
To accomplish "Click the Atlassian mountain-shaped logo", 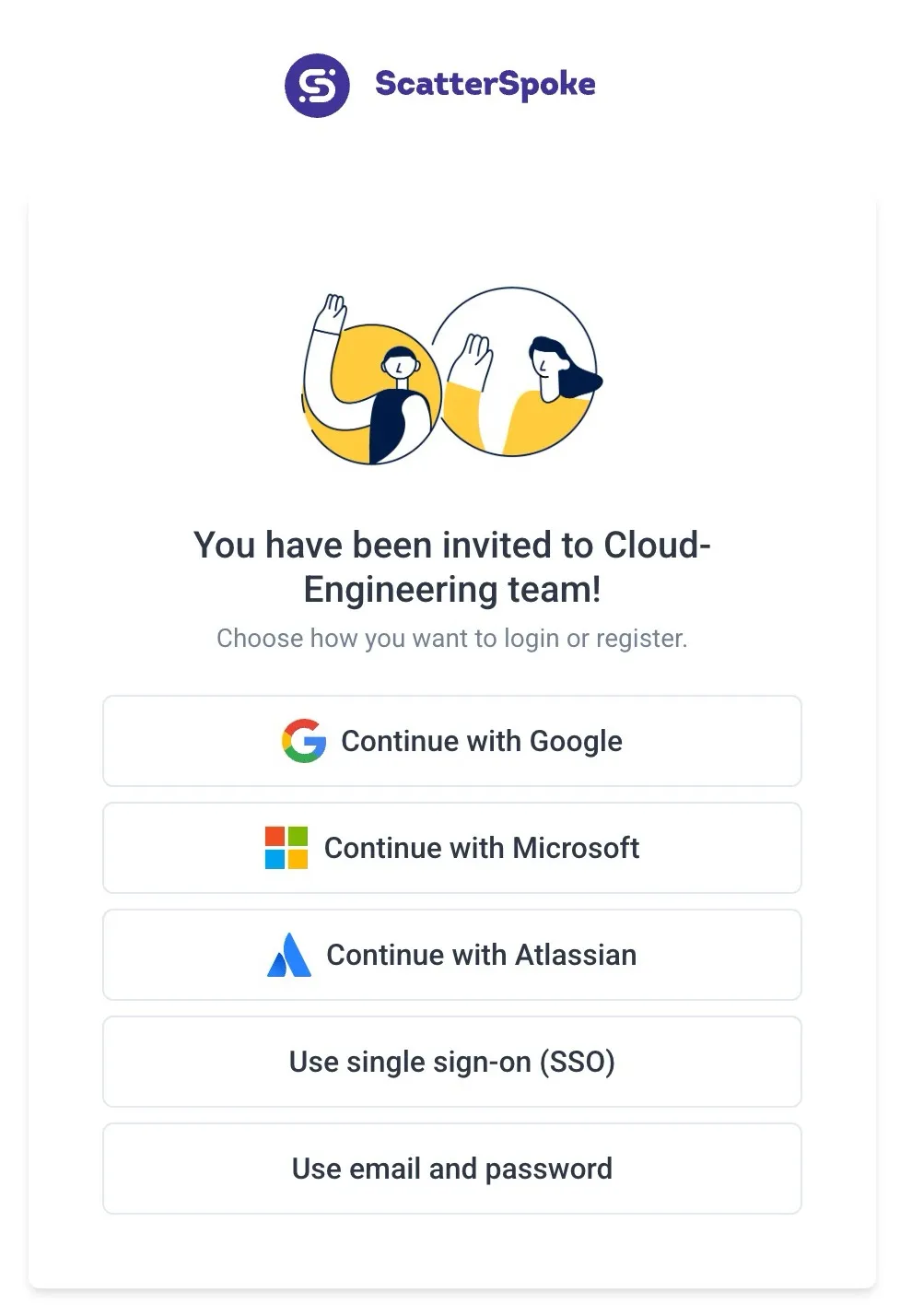I will point(289,955).
